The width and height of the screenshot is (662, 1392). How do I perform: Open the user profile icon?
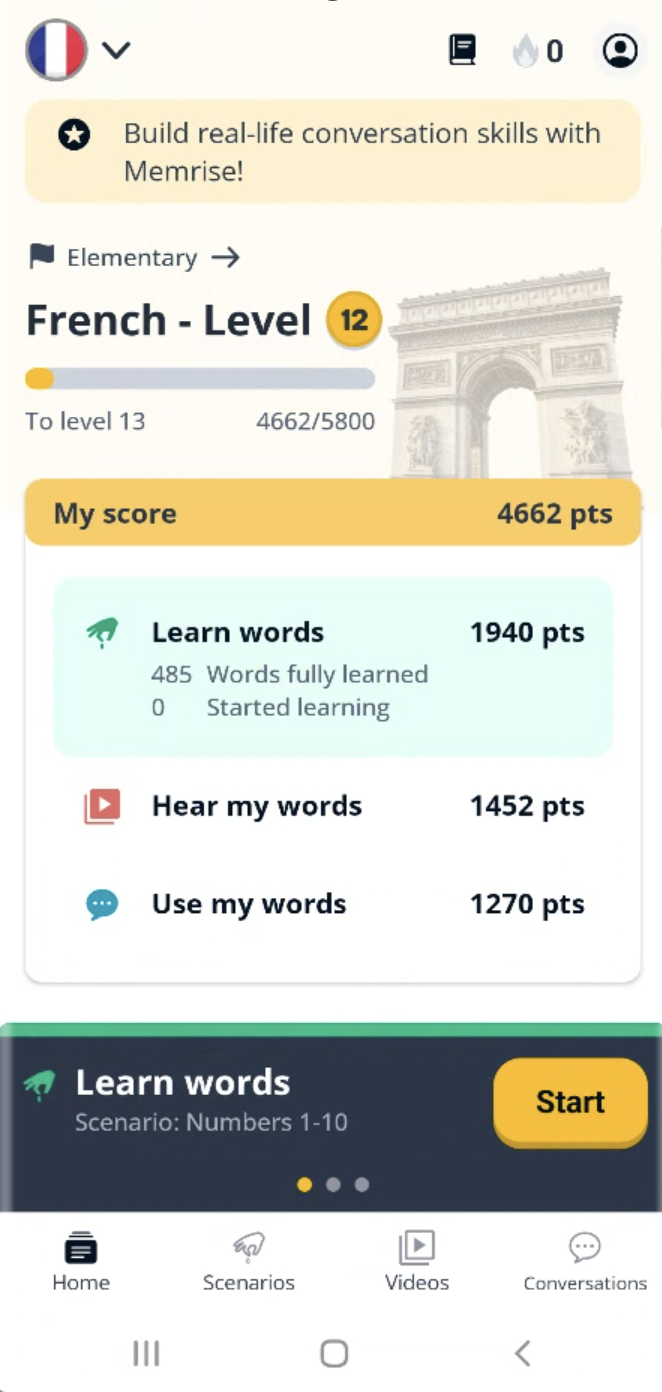(x=620, y=50)
